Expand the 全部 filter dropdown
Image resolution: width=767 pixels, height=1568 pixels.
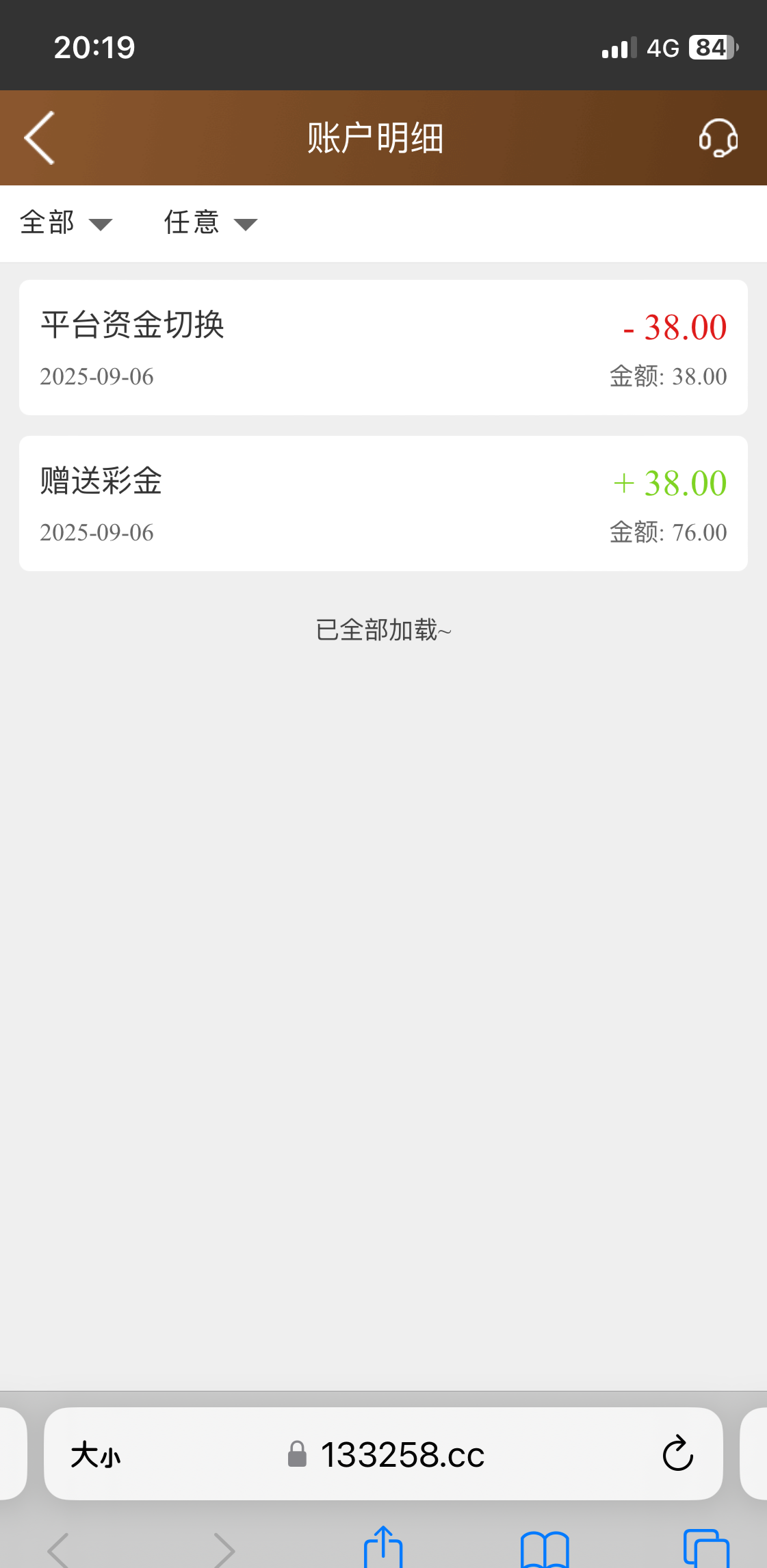[66, 223]
